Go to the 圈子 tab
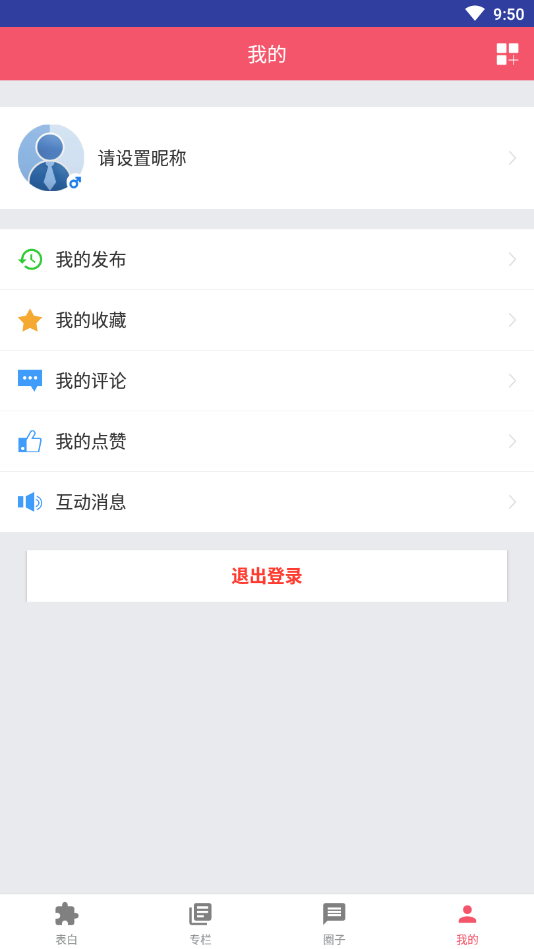This screenshot has width=534, height=949. pyautogui.click(x=334, y=922)
